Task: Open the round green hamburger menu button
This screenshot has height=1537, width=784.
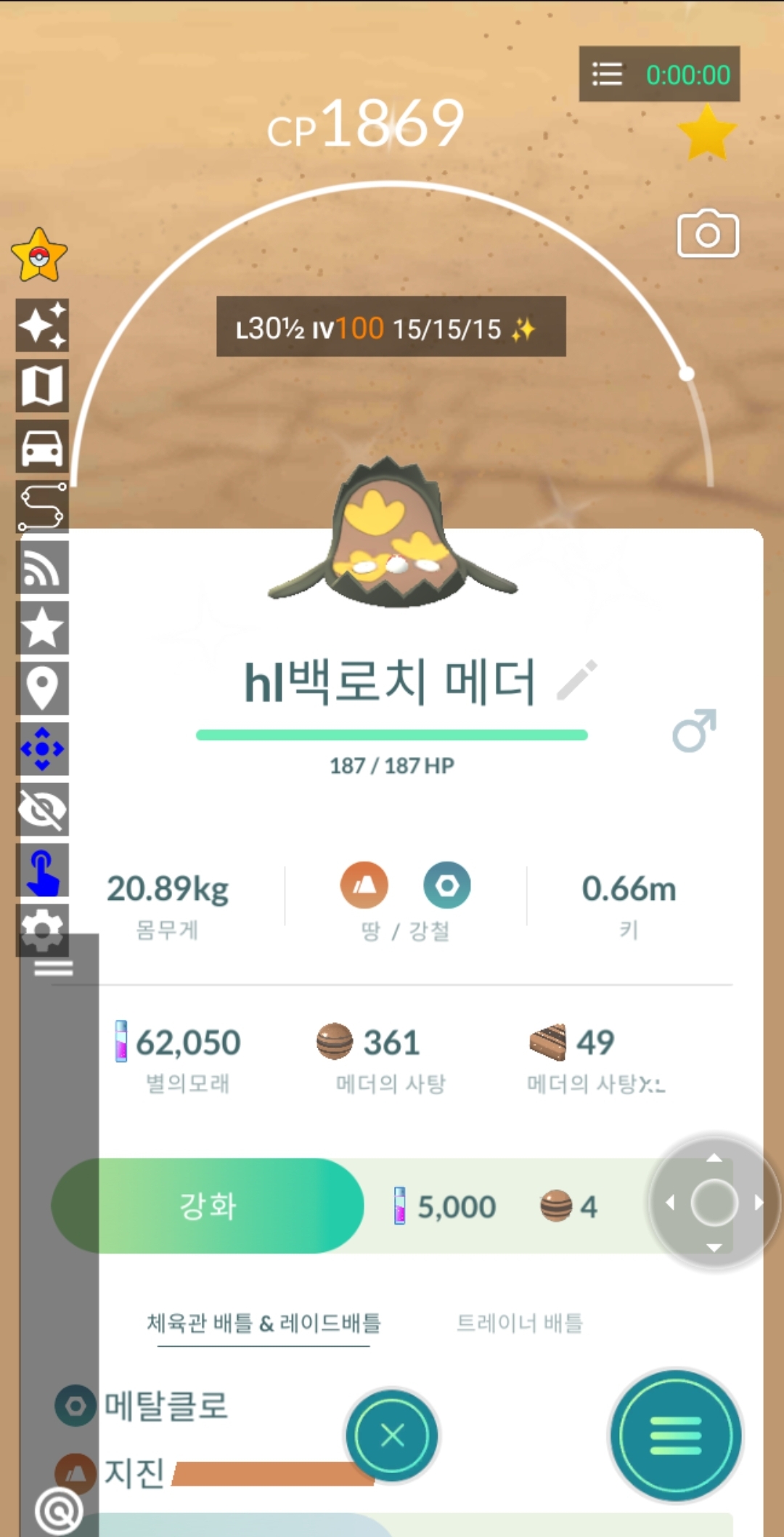Action: pyautogui.click(x=675, y=1435)
